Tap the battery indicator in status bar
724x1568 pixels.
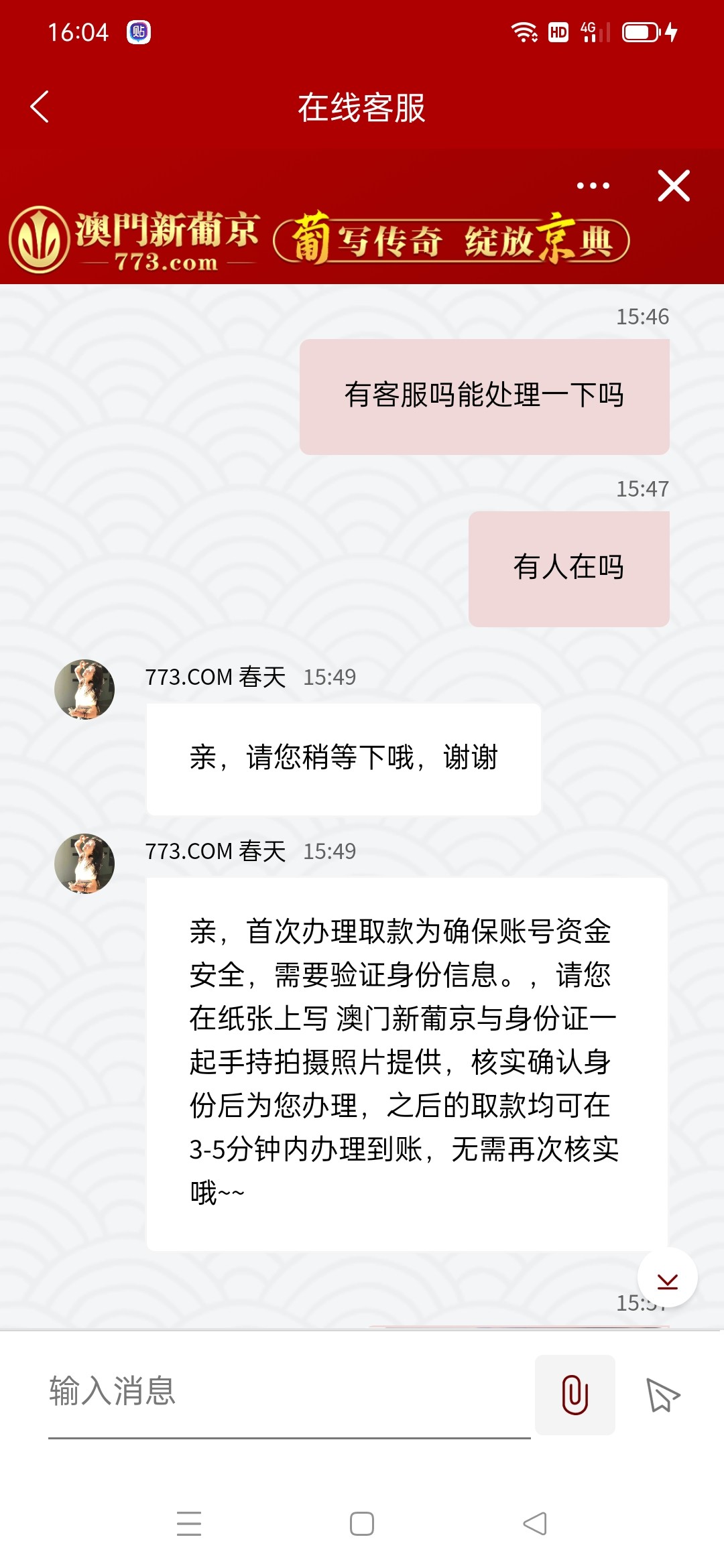click(642, 30)
